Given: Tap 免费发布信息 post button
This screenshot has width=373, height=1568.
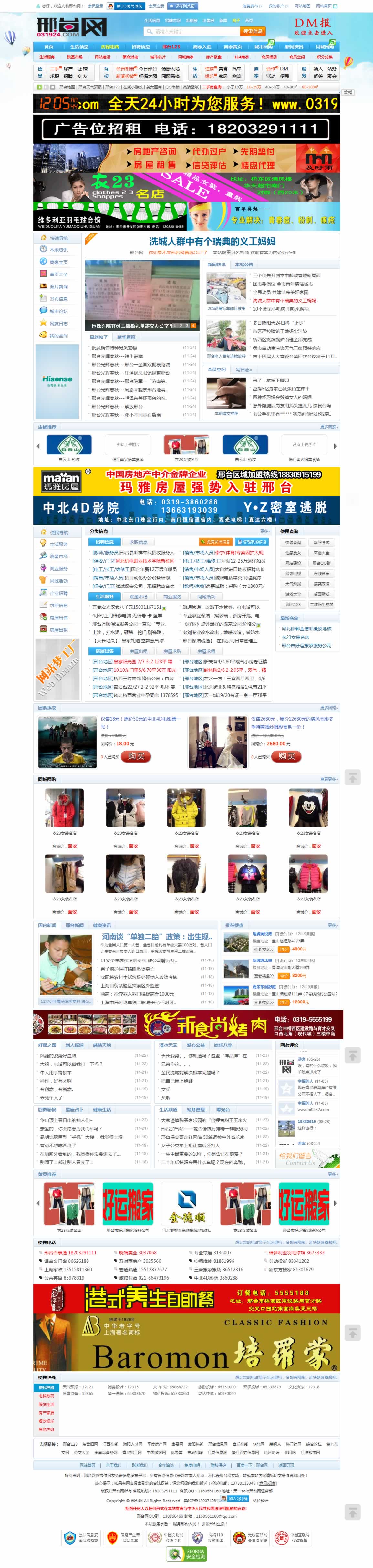Looking at the screenshot, I should tap(215, 542).
